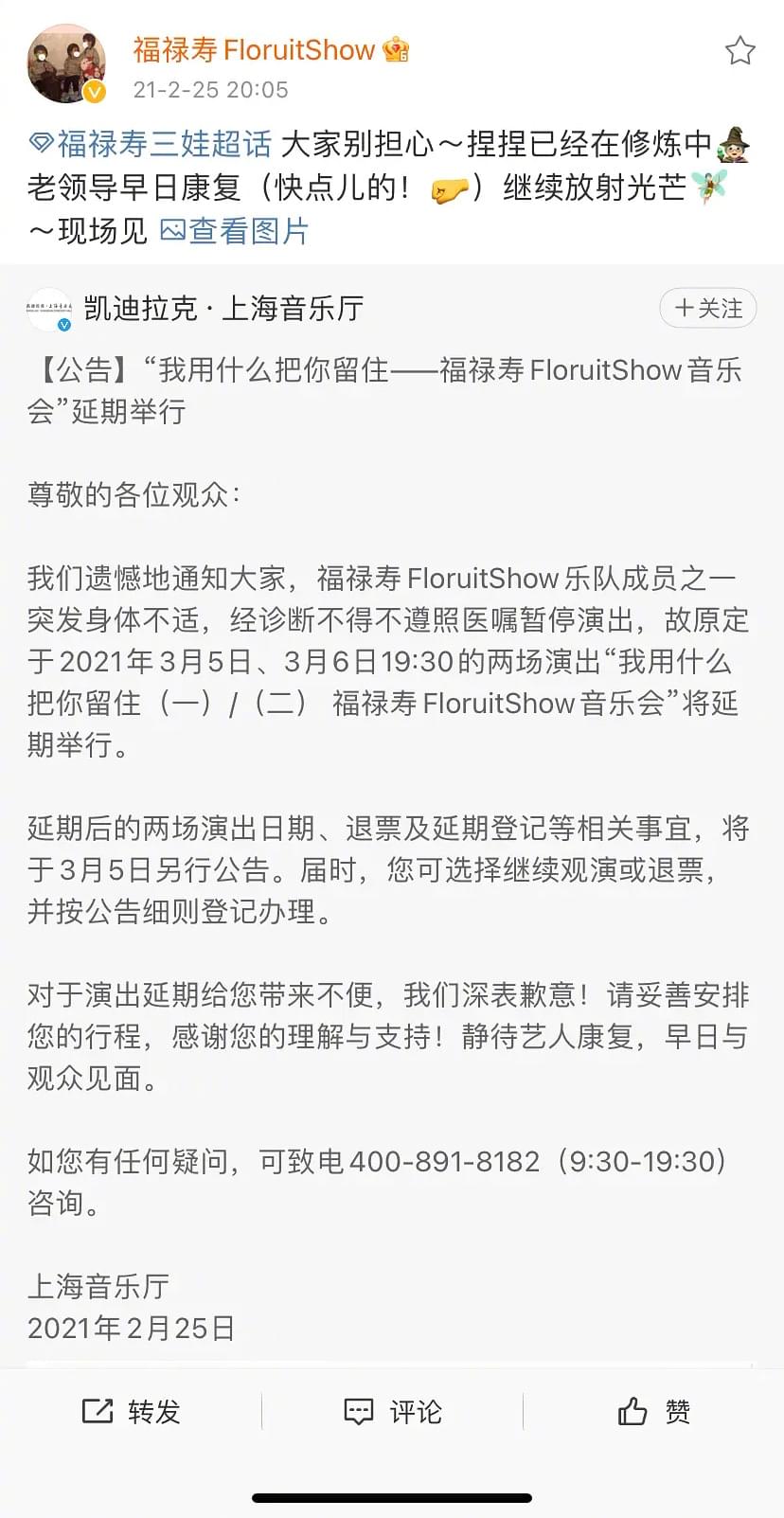Like the post with the 赞 button
The image size is (784, 1518).
tap(653, 1412)
